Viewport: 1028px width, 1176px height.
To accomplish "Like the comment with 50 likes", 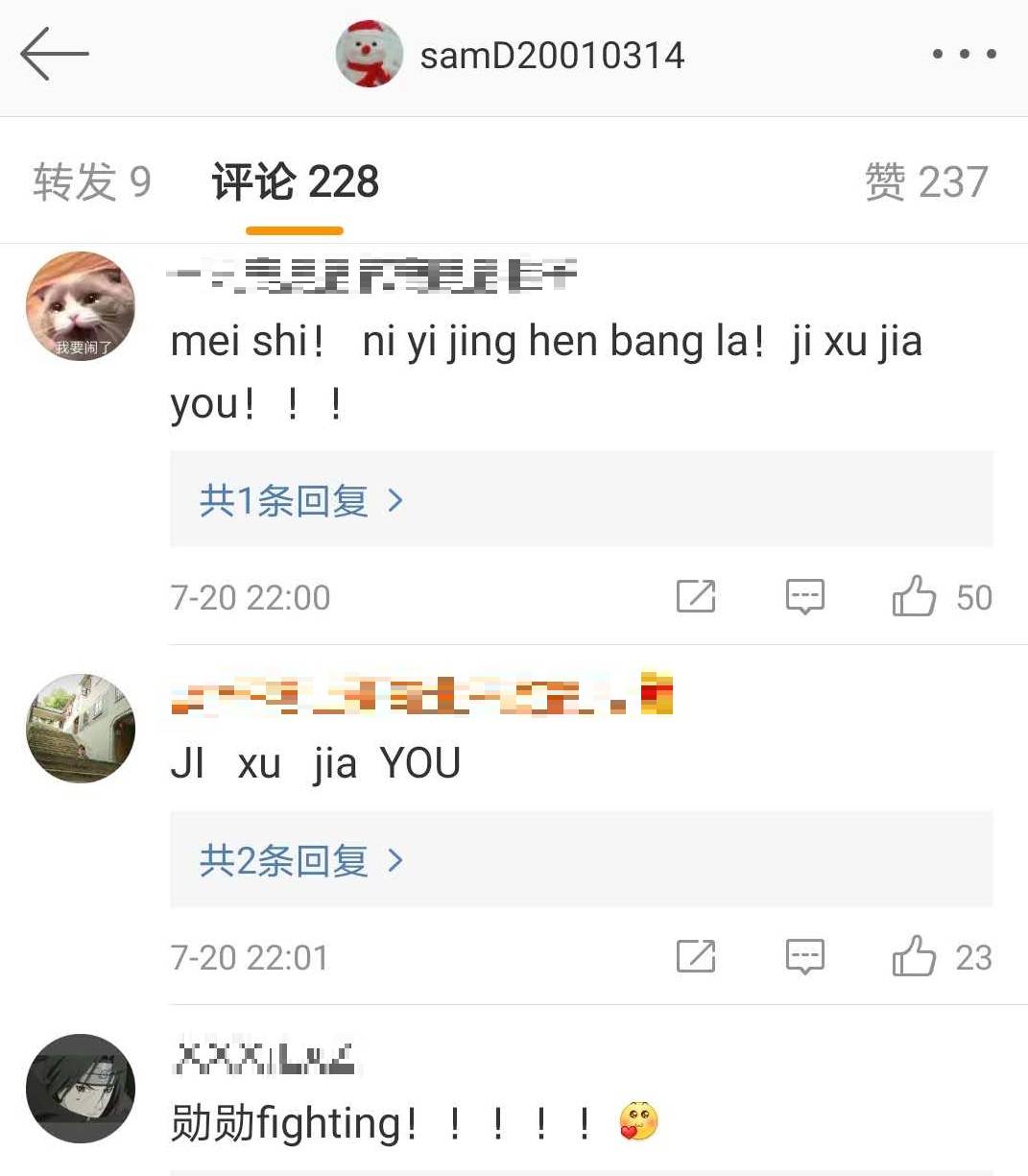I will pos(914,596).
